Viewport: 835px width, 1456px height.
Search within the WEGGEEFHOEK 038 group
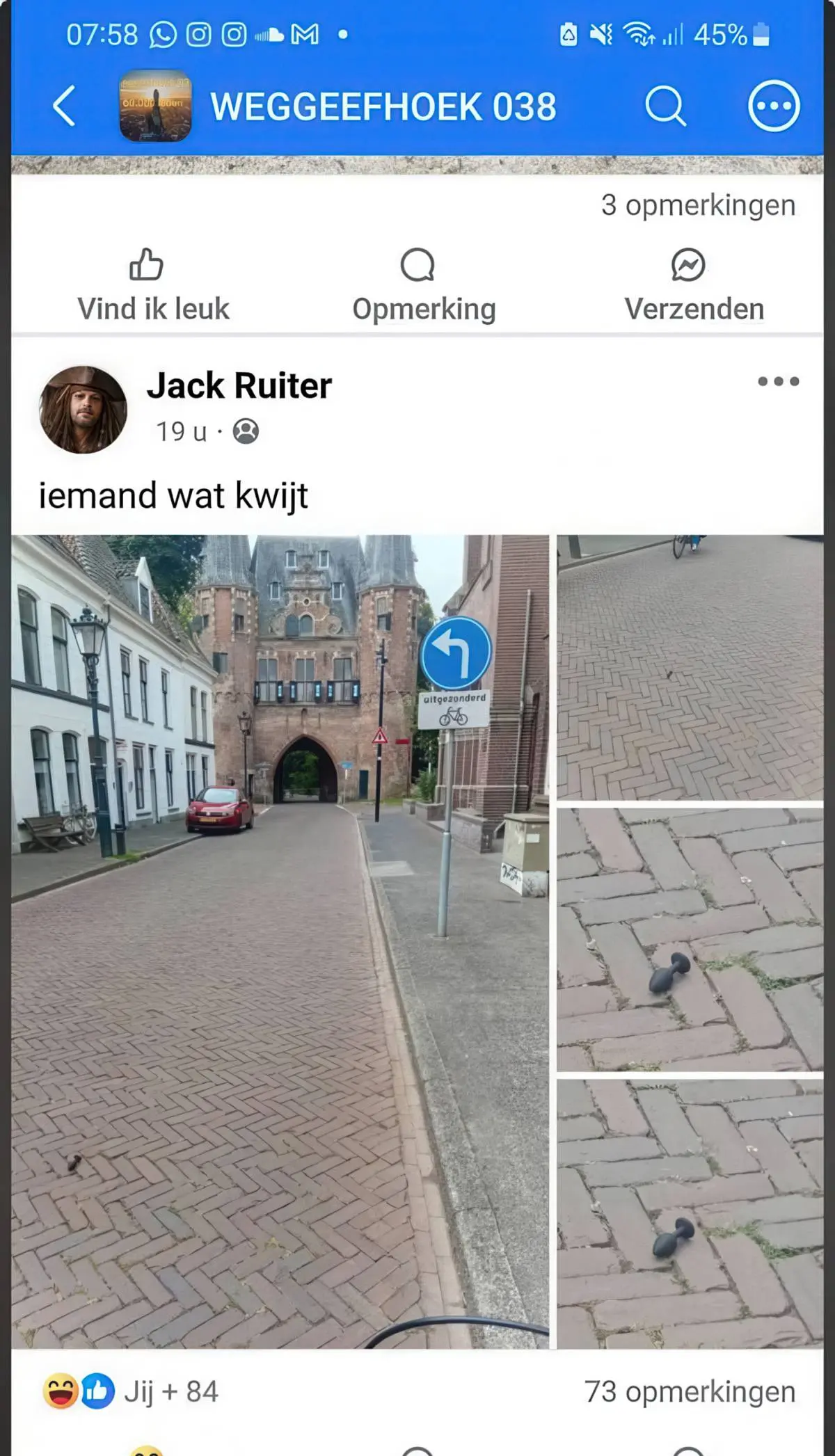point(665,106)
